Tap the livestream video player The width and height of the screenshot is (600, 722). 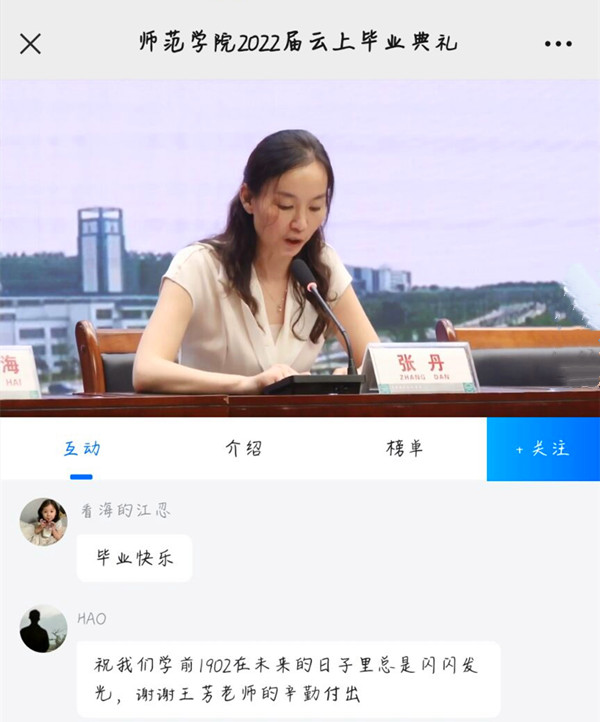coord(300,248)
